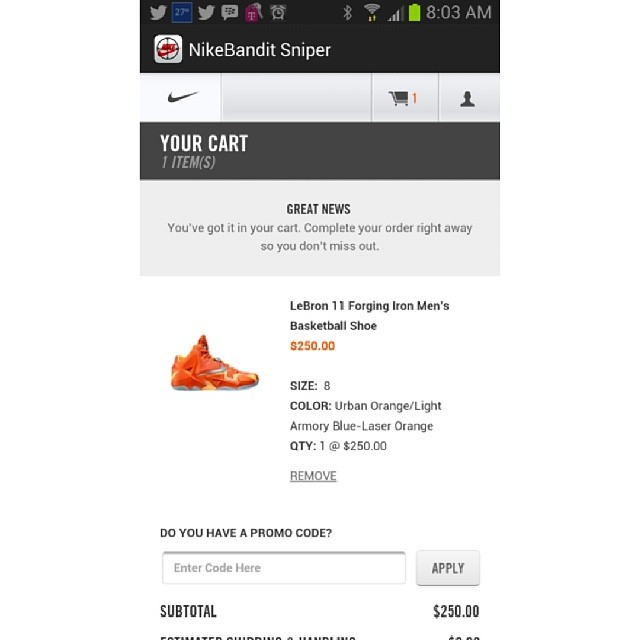Focus the promo code entry field
The height and width of the screenshot is (640, 640).
283,568
